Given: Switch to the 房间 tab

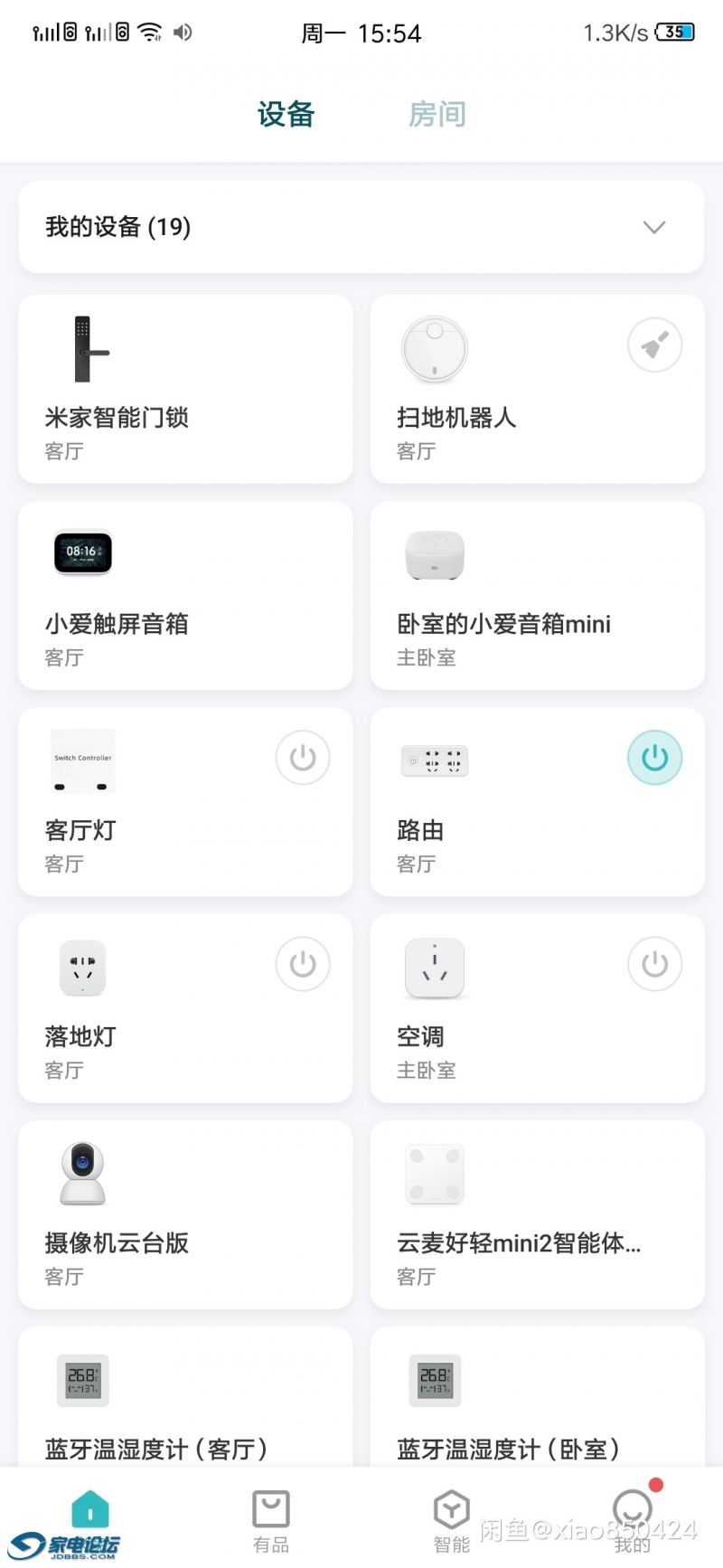Looking at the screenshot, I should coord(437,115).
